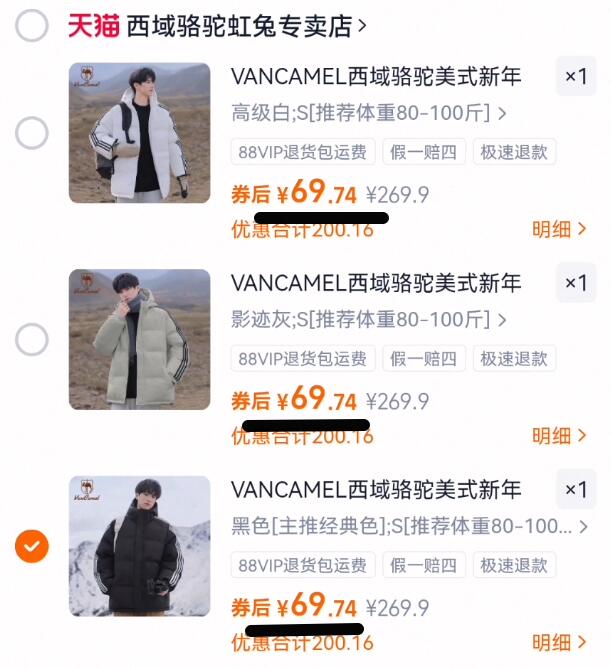Uncheck the 黑色 jacket item
The width and height of the screenshot is (611, 668).
point(32,546)
